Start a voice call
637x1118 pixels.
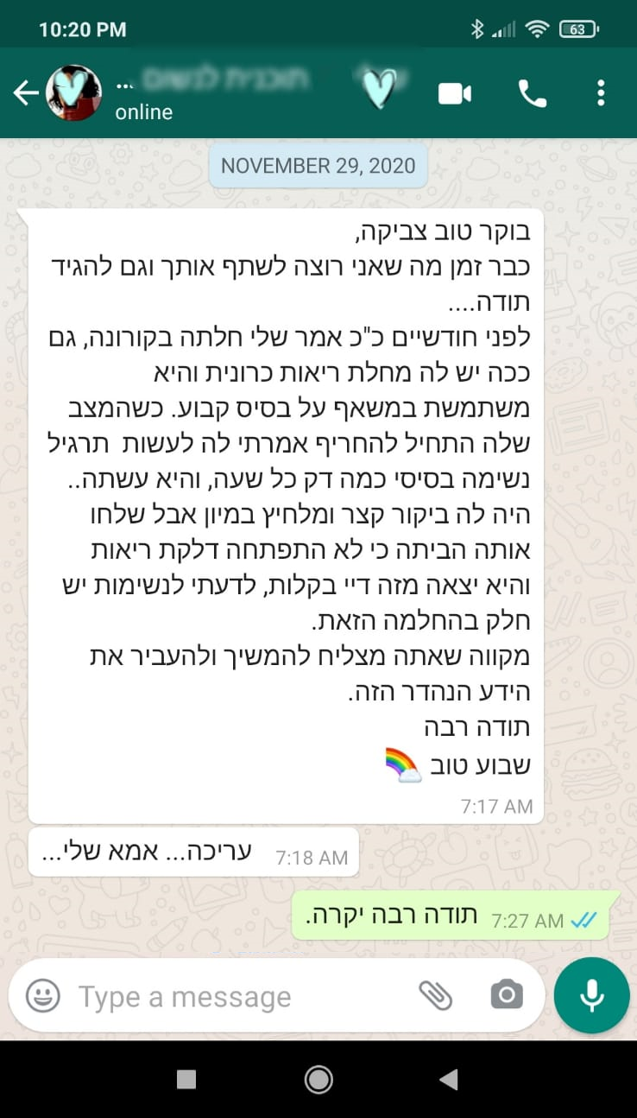point(532,93)
